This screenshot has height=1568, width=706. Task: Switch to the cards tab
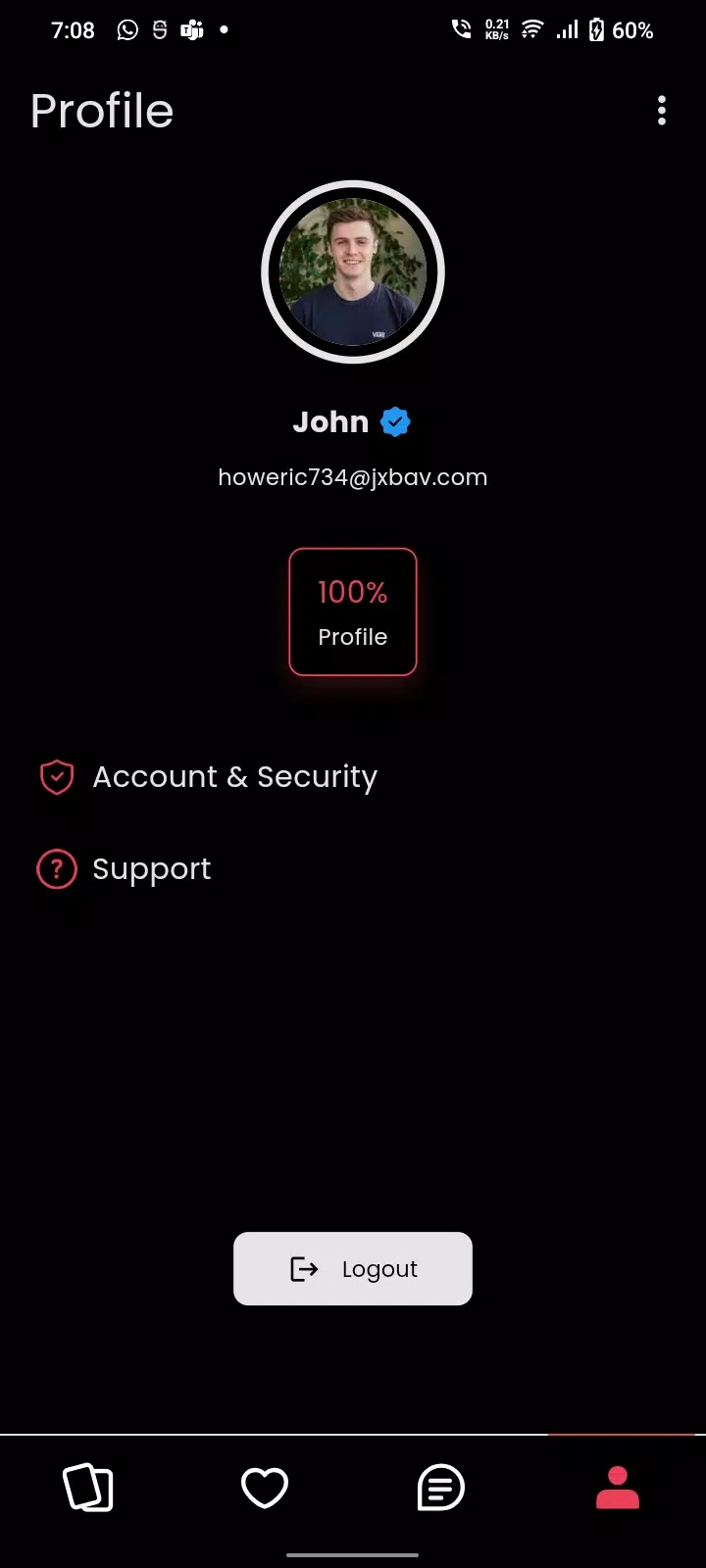(88, 1488)
